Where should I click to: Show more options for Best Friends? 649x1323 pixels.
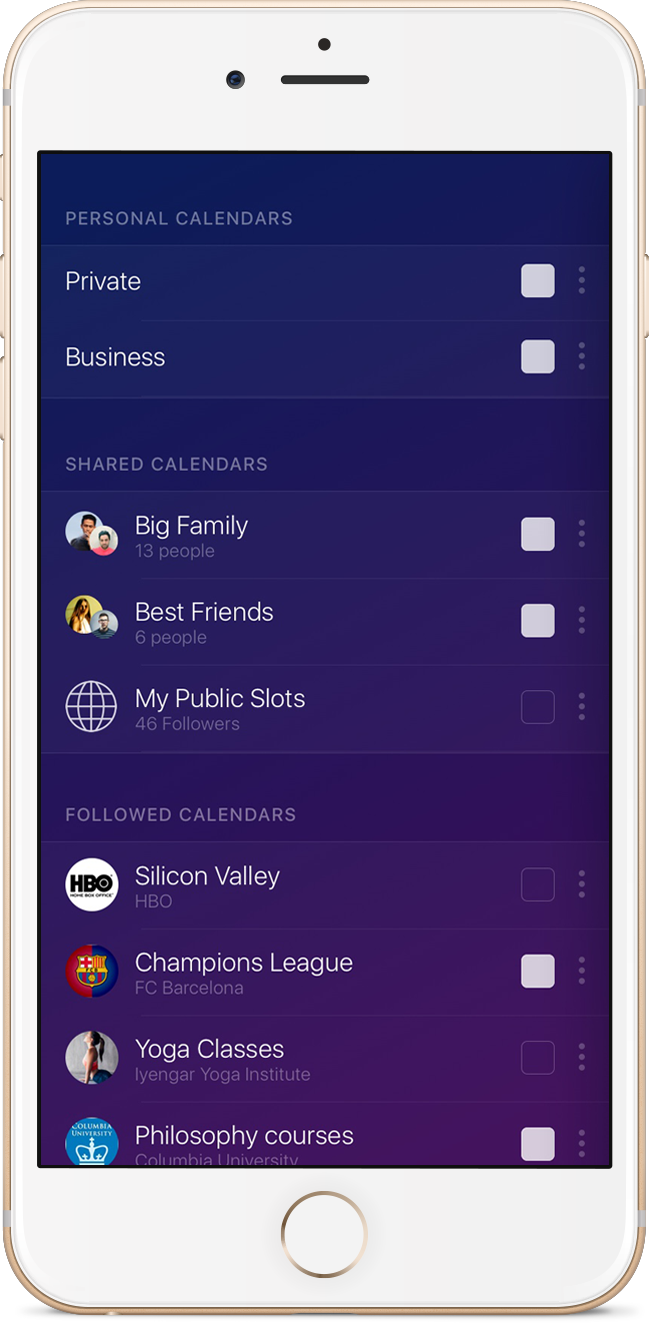click(x=581, y=621)
